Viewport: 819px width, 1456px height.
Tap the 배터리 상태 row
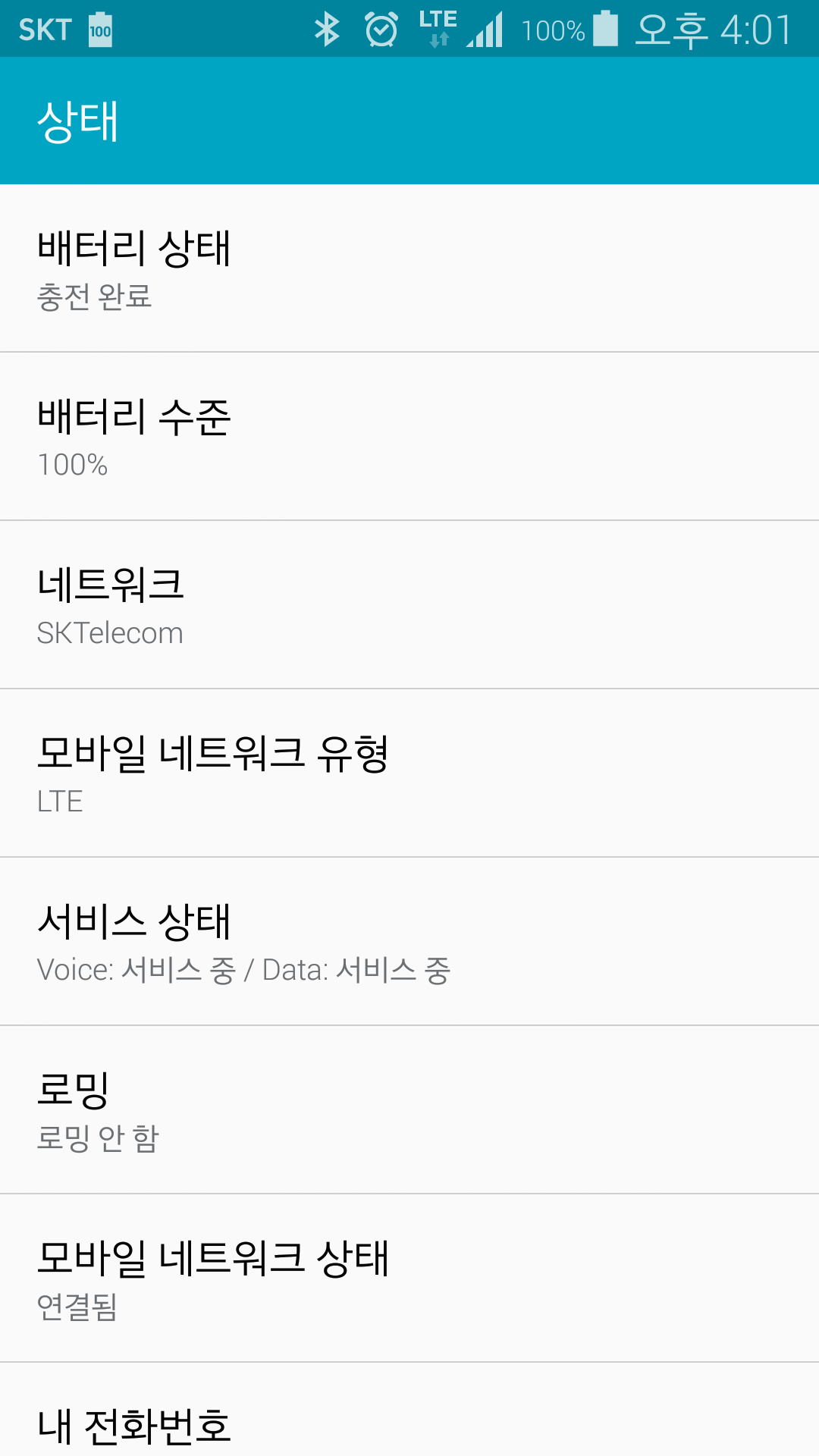coord(409,268)
